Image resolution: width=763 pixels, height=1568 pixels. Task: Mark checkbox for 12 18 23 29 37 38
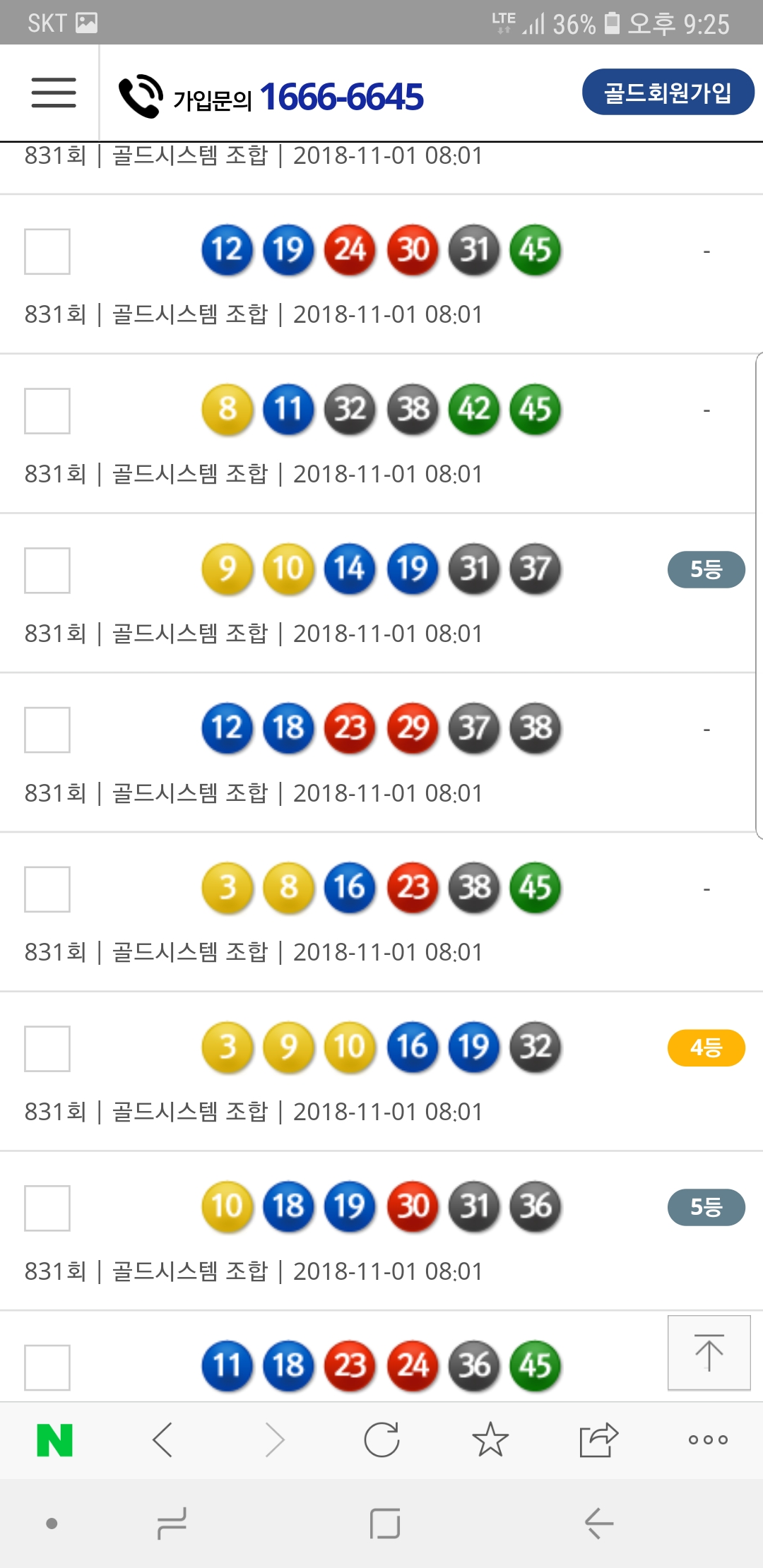coord(47,730)
